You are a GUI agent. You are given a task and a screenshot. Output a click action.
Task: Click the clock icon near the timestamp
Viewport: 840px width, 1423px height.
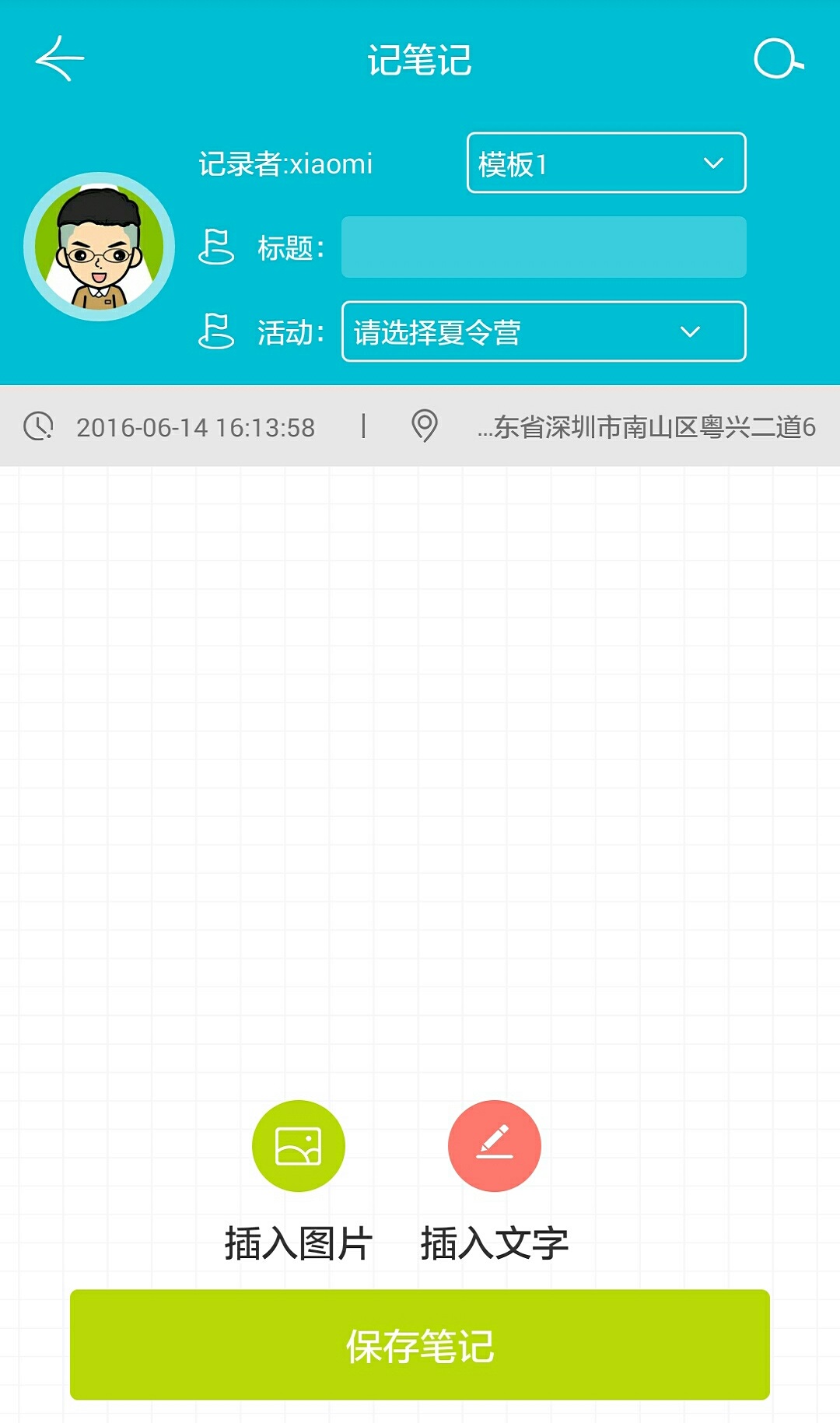37,426
